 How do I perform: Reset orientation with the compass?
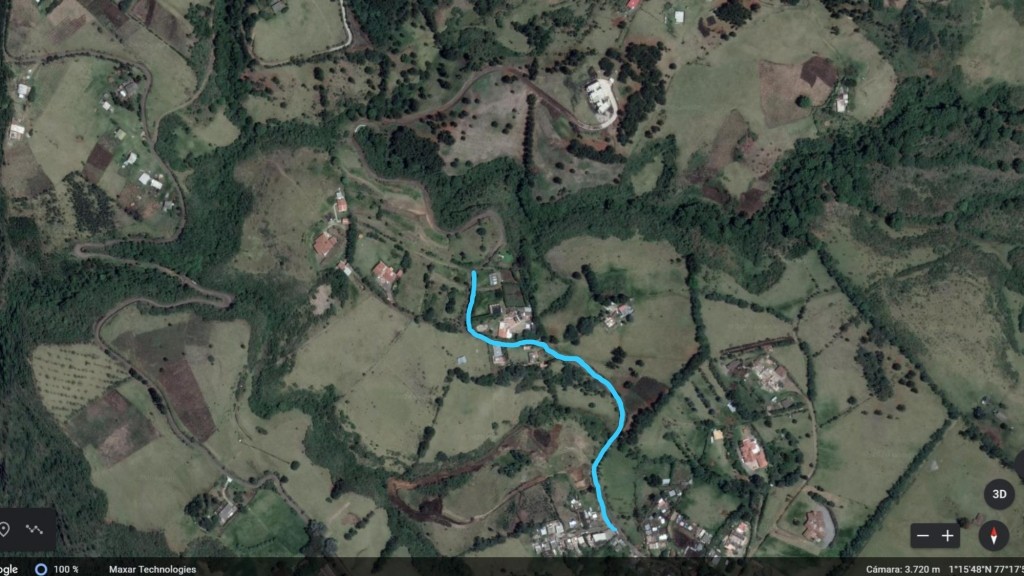click(993, 536)
